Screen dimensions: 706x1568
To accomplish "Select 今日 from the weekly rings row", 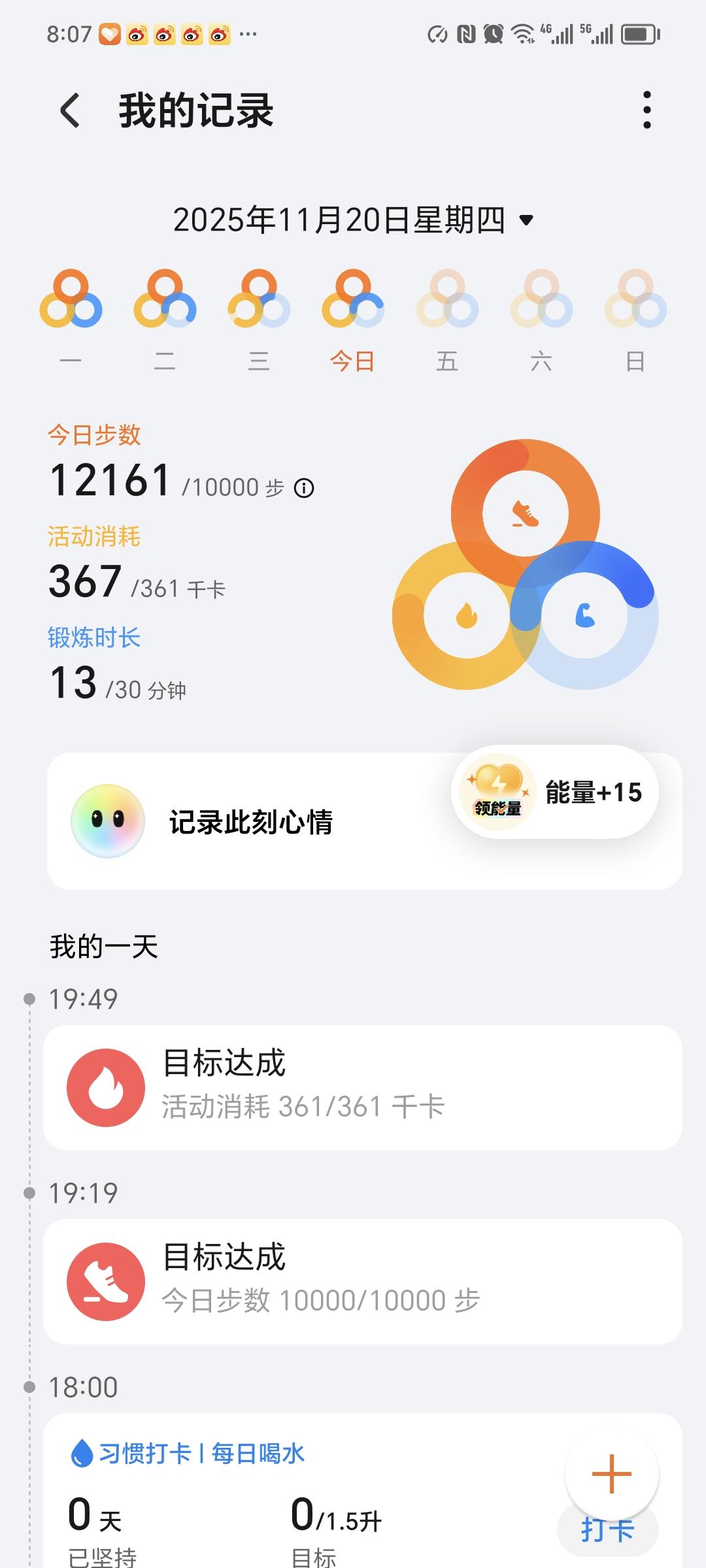I will coord(354,307).
